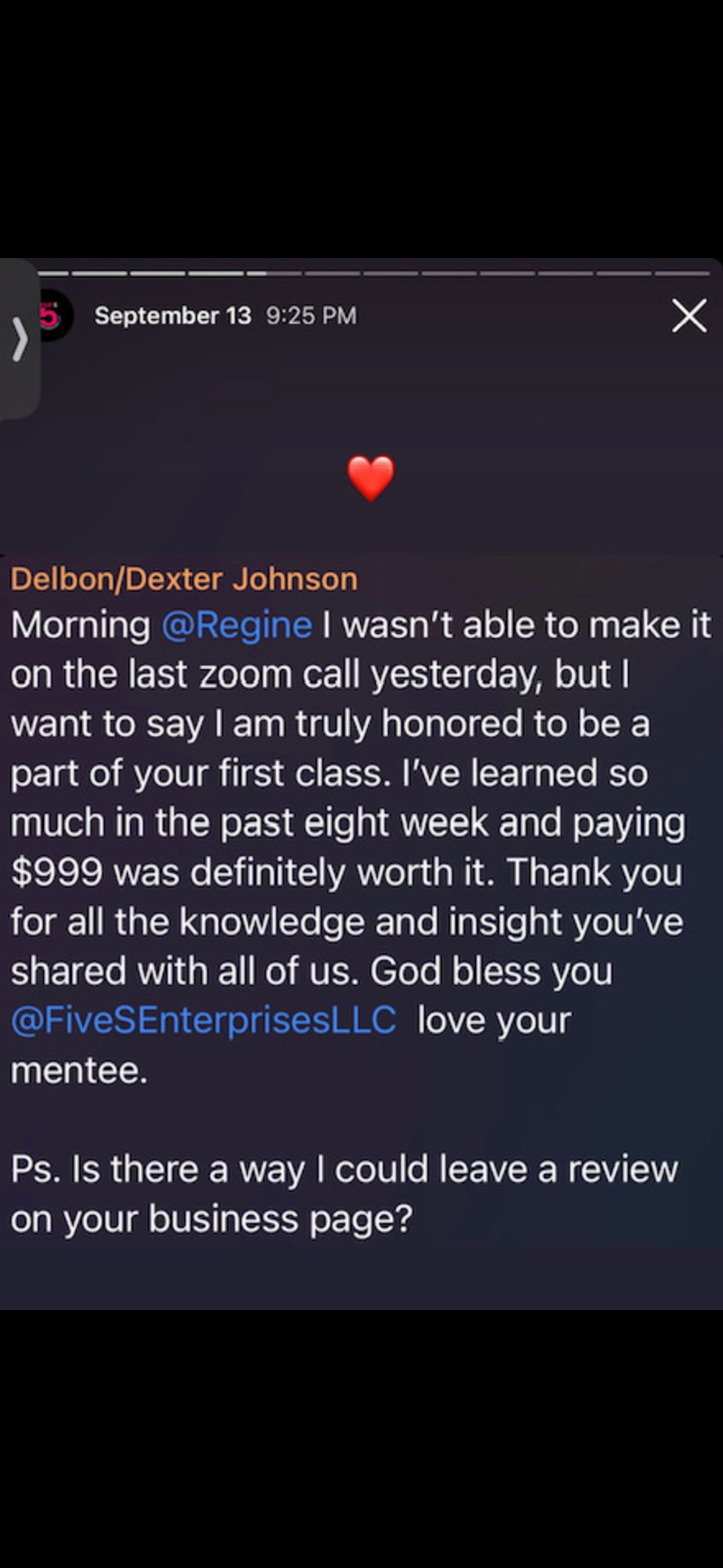Go to previous story with side arrow

tap(20, 339)
